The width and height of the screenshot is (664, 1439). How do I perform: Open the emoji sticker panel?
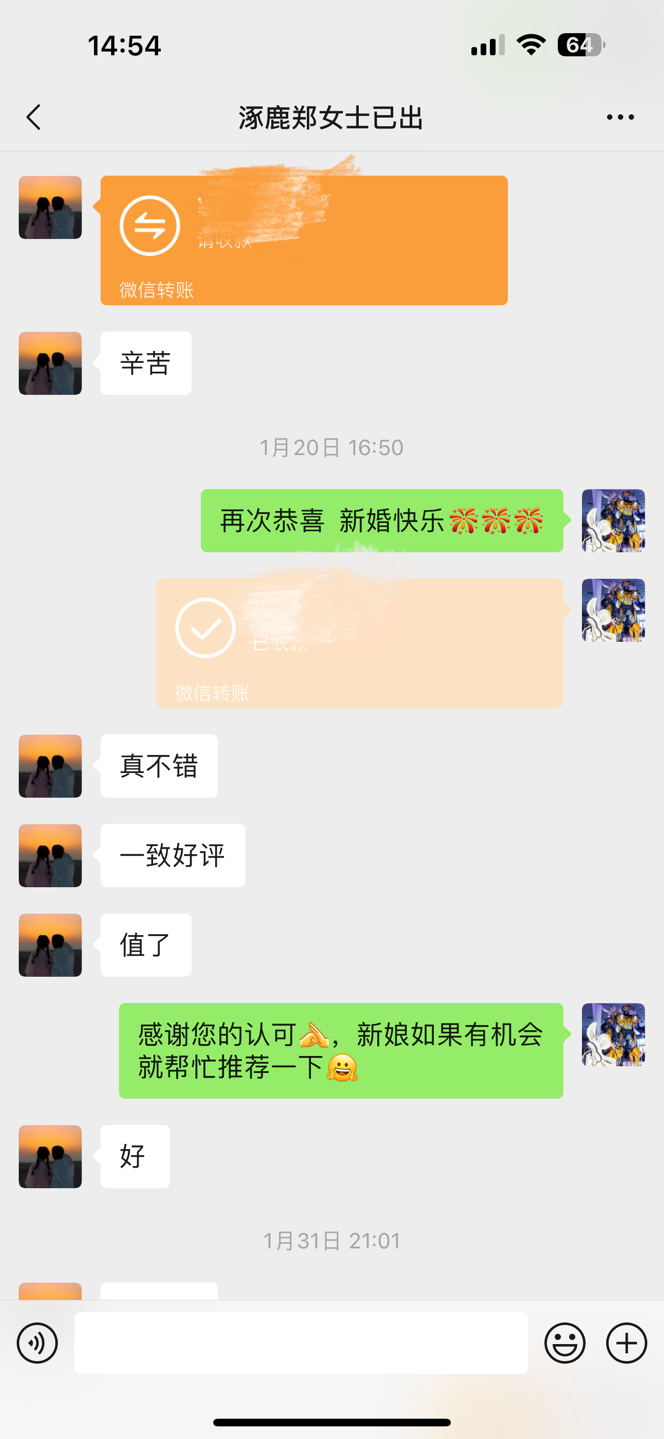565,1343
